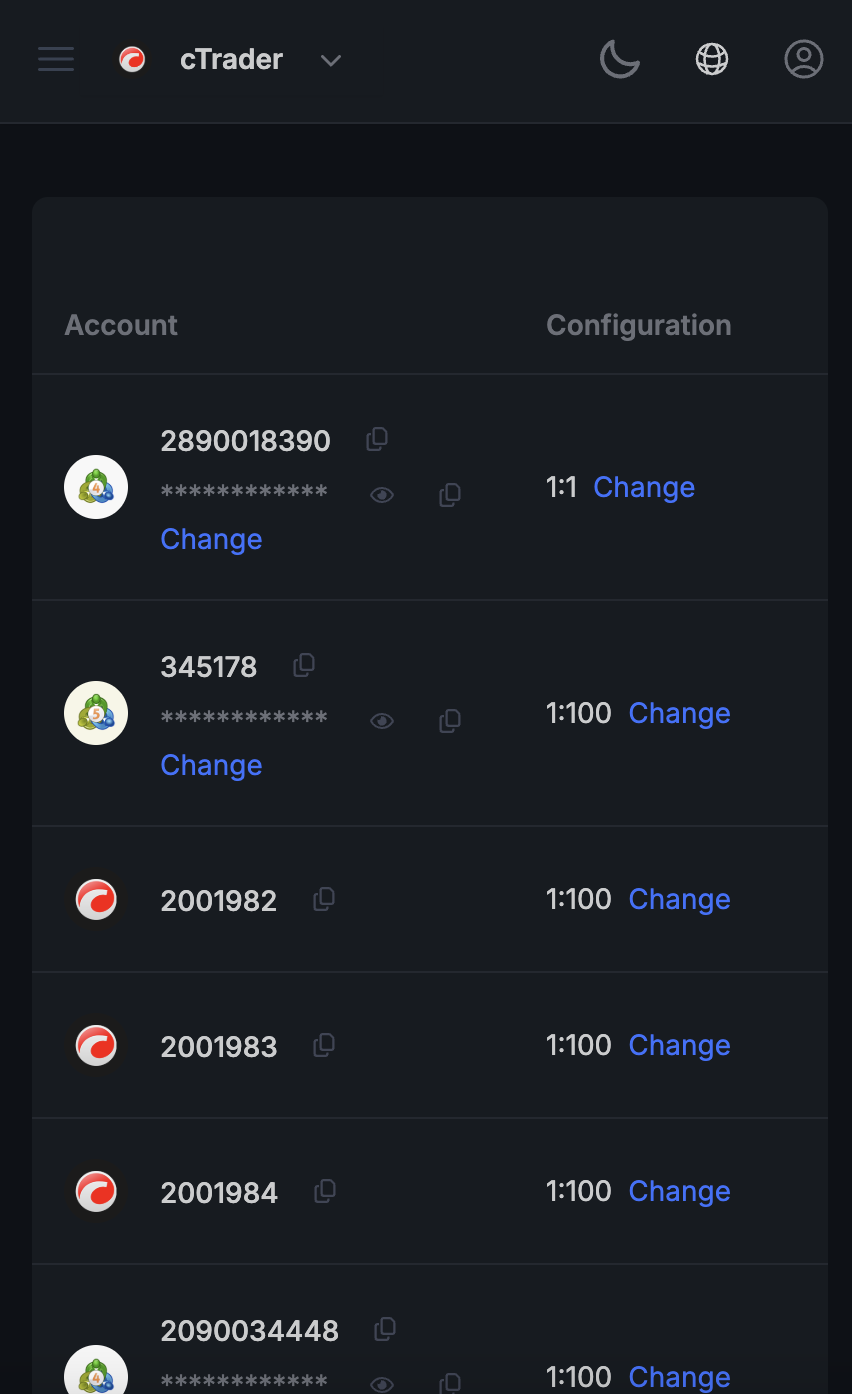
Task: Reveal password for account 2890018390
Action: point(382,495)
